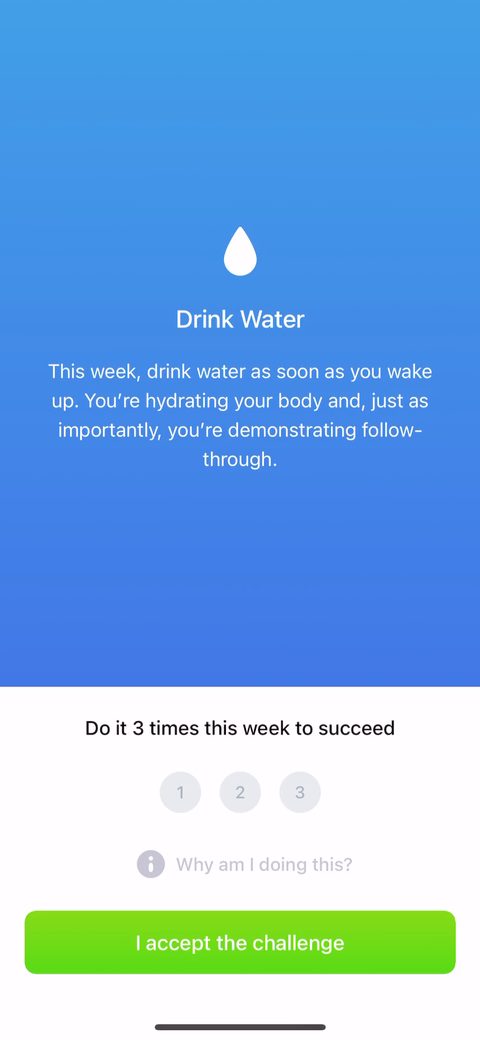The width and height of the screenshot is (480, 1040).
Task: Accept the Drink Water challenge
Action: click(x=240, y=942)
